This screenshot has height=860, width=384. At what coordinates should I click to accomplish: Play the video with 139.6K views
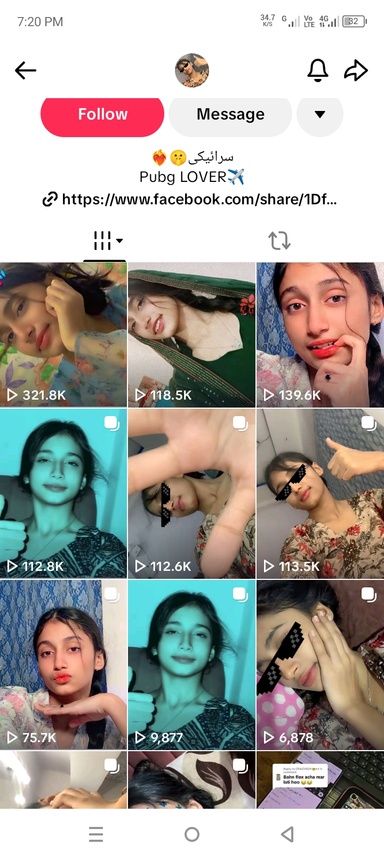(x=320, y=335)
